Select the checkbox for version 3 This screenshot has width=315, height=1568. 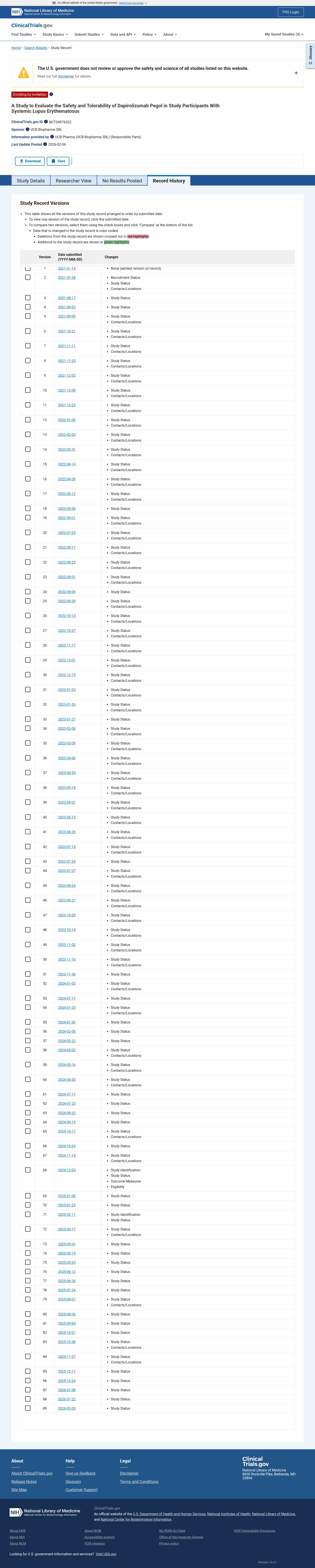coord(27,298)
